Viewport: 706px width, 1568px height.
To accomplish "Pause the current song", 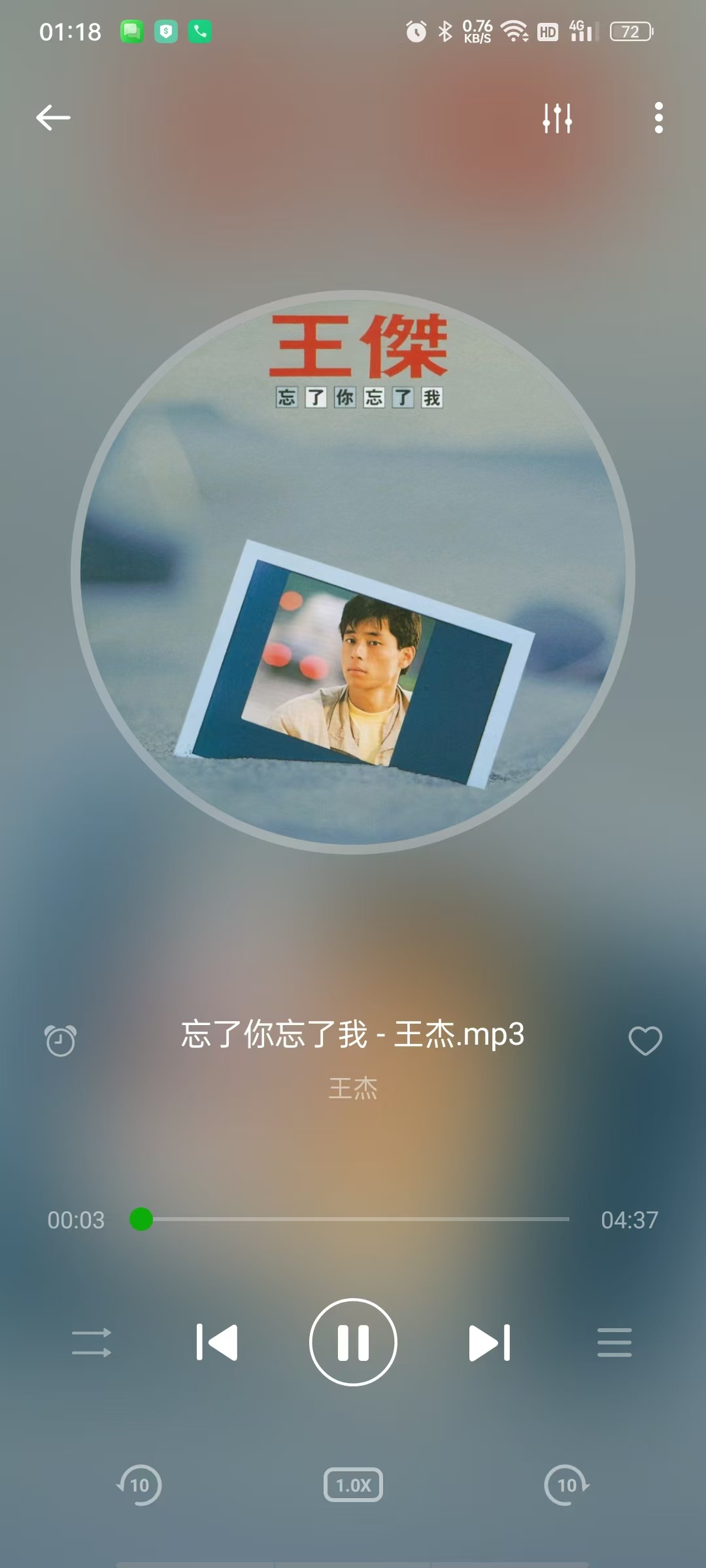I will tap(353, 1342).
